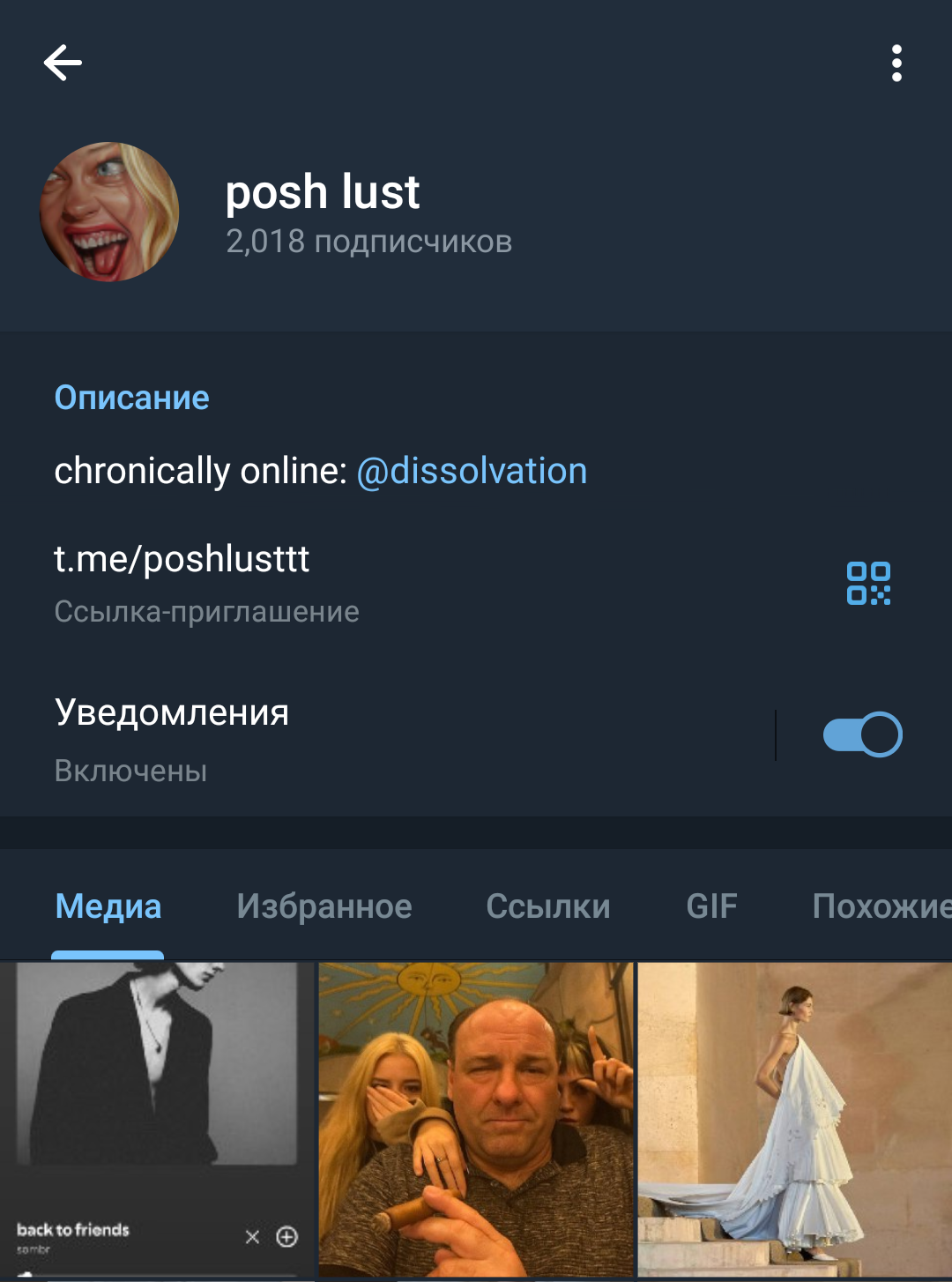Open the @dissolvation profile link
This screenshot has height=1282, width=952.
pos(472,471)
